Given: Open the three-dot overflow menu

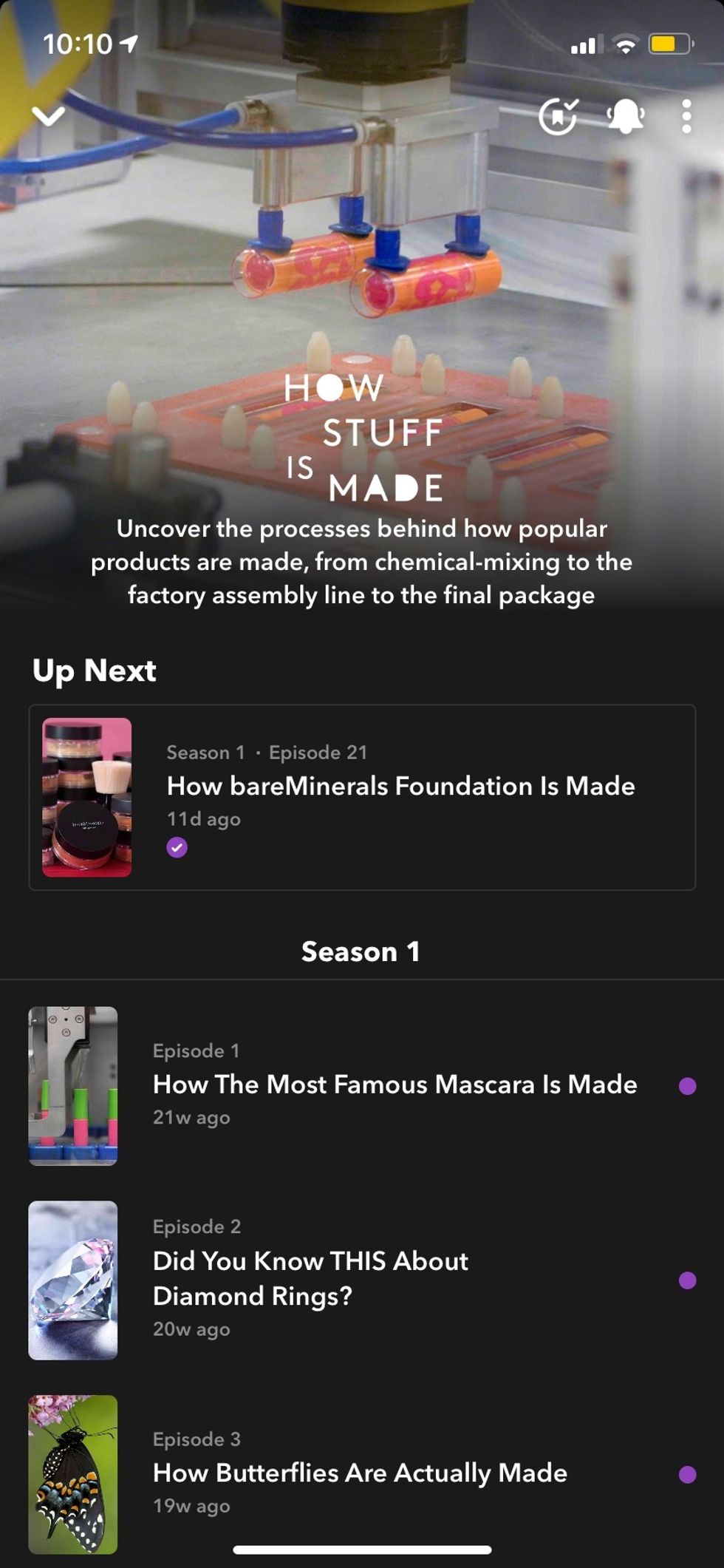Looking at the screenshot, I should click(686, 116).
